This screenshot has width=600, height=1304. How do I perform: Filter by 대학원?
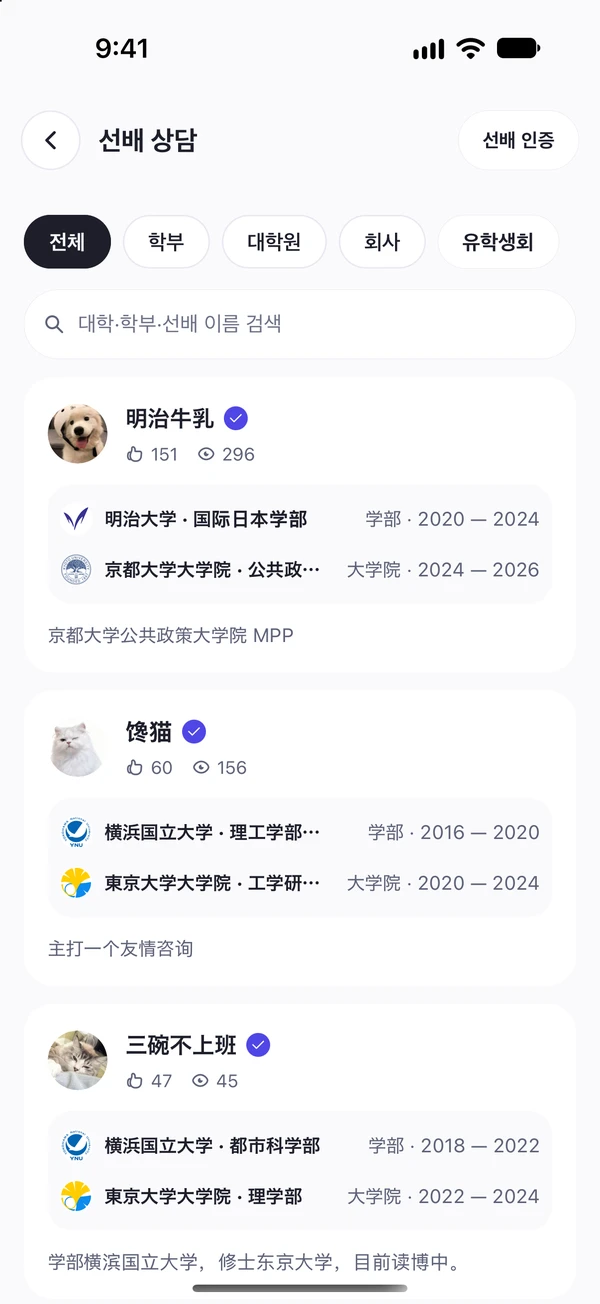coord(274,242)
